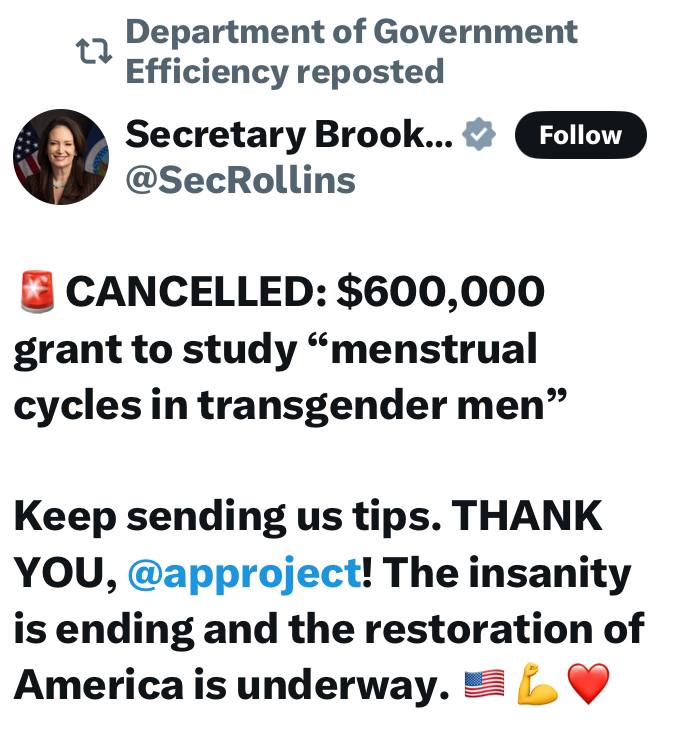Screen dimensions: 676x748
Task: Open the @approject mention link
Action: (244, 573)
